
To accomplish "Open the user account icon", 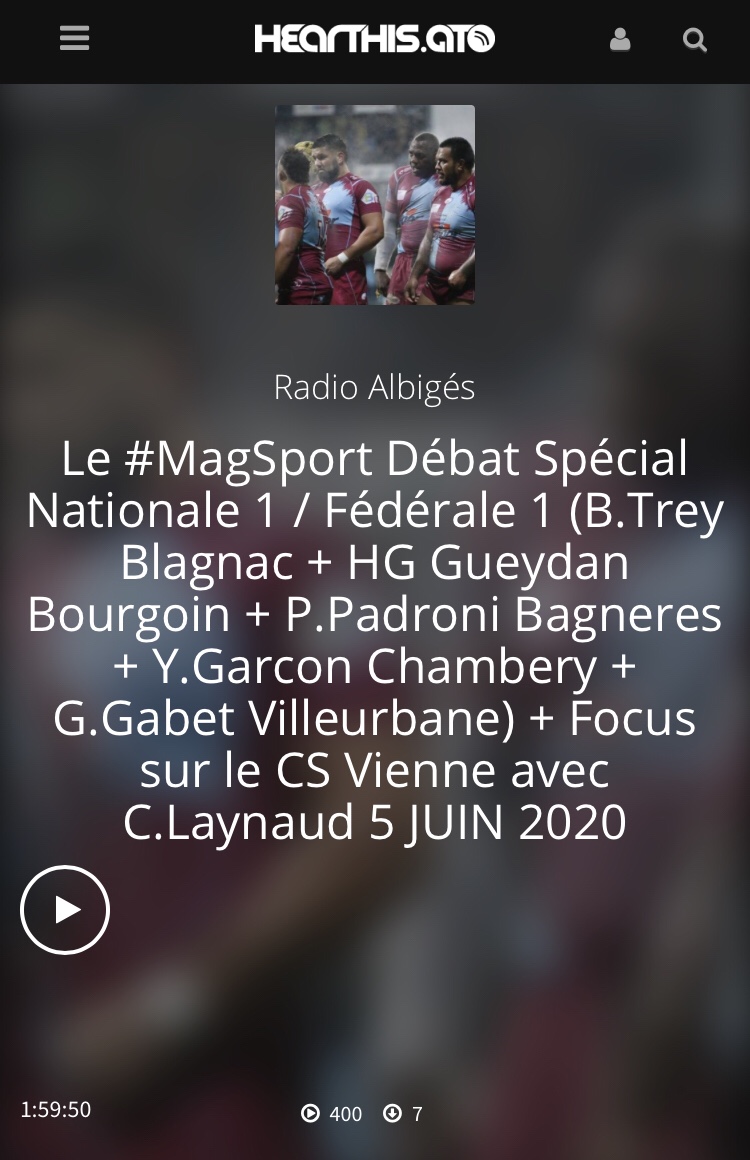I will click(620, 40).
